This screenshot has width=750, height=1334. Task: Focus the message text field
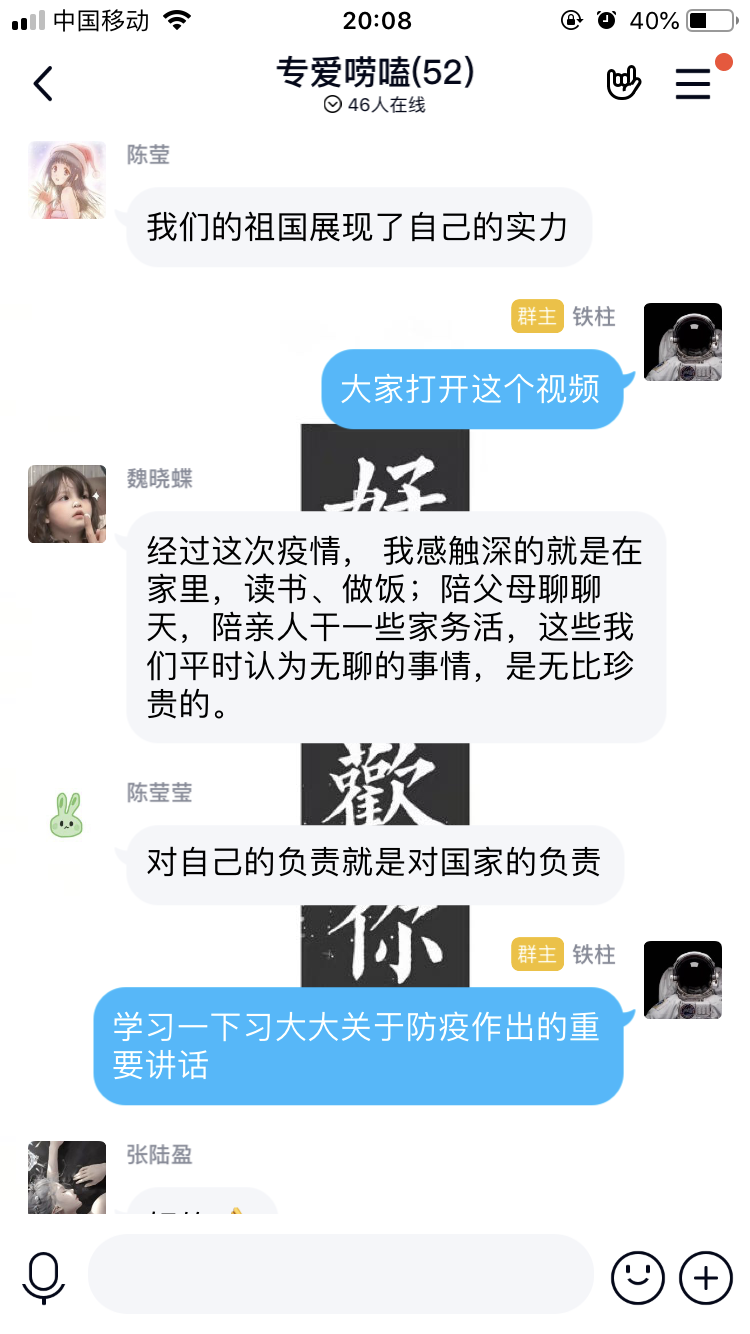[x=340, y=1274]
